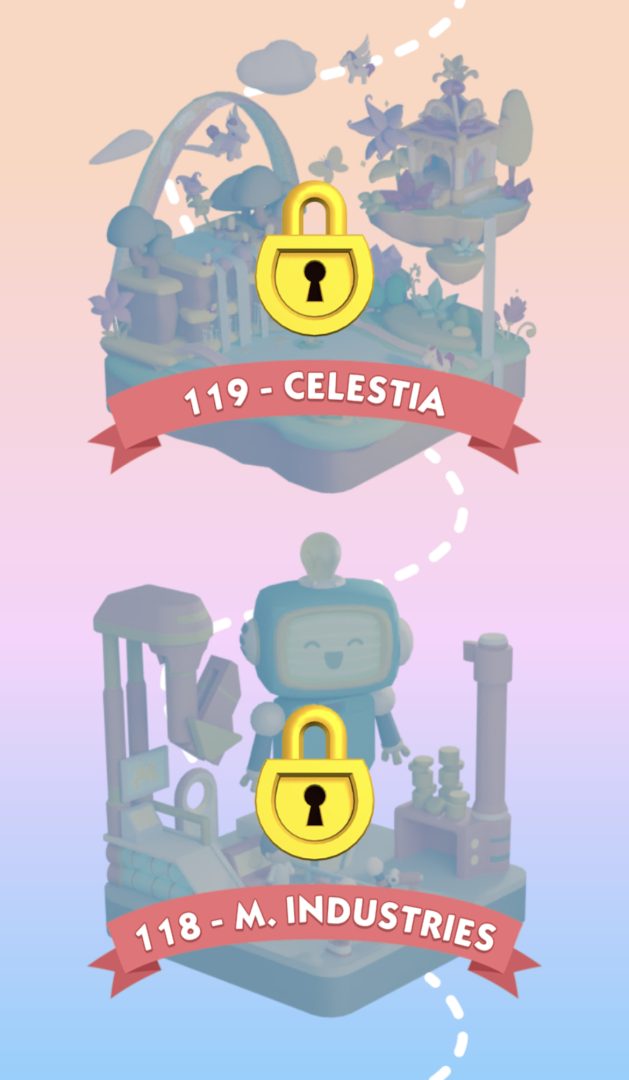The height and width of the screenshot is (1080, 629).
Task: Select the locked 119 - Celestia level
Action: click(314, 260)
